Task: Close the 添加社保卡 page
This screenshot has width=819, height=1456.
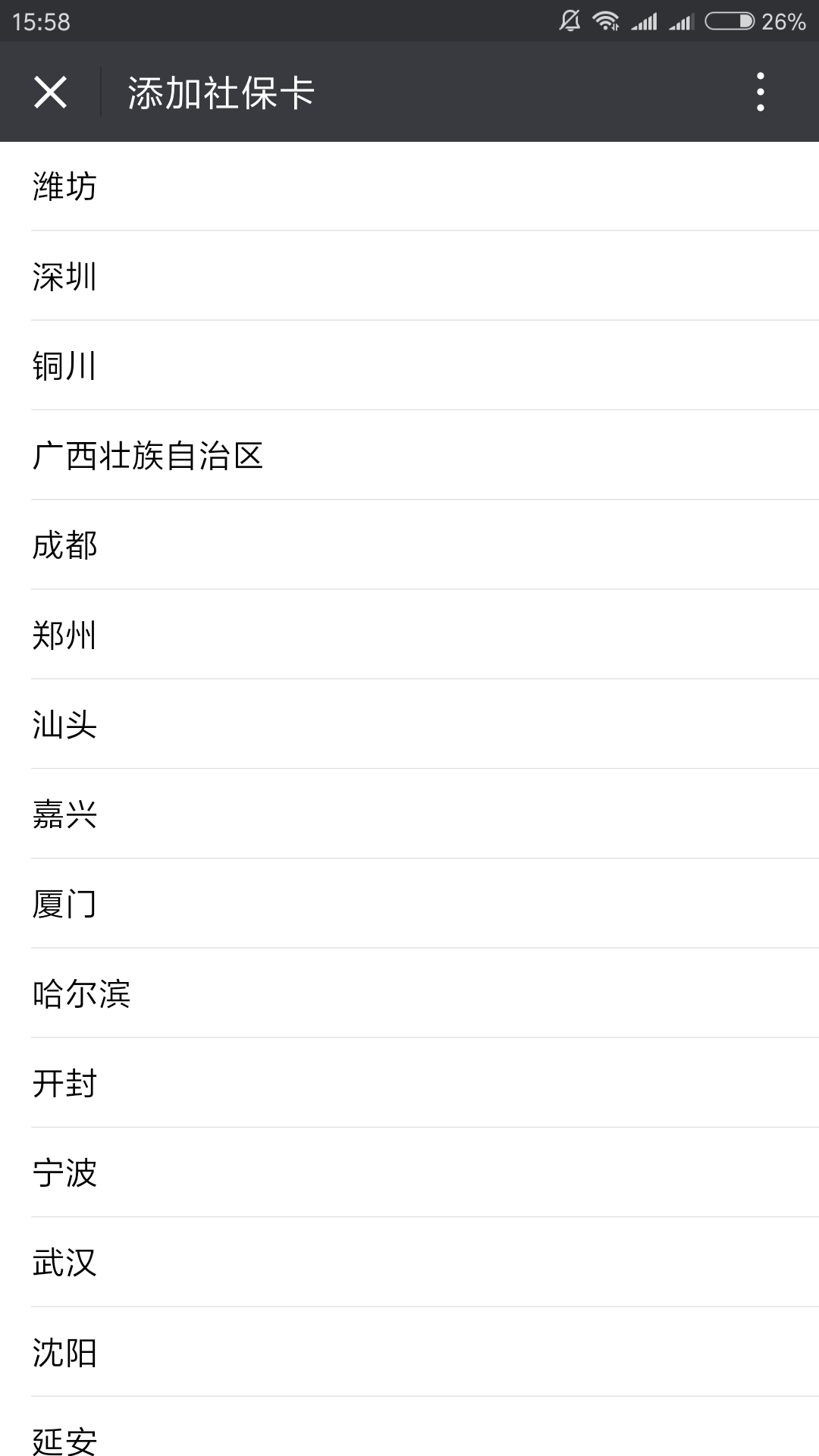Action: 50,93
